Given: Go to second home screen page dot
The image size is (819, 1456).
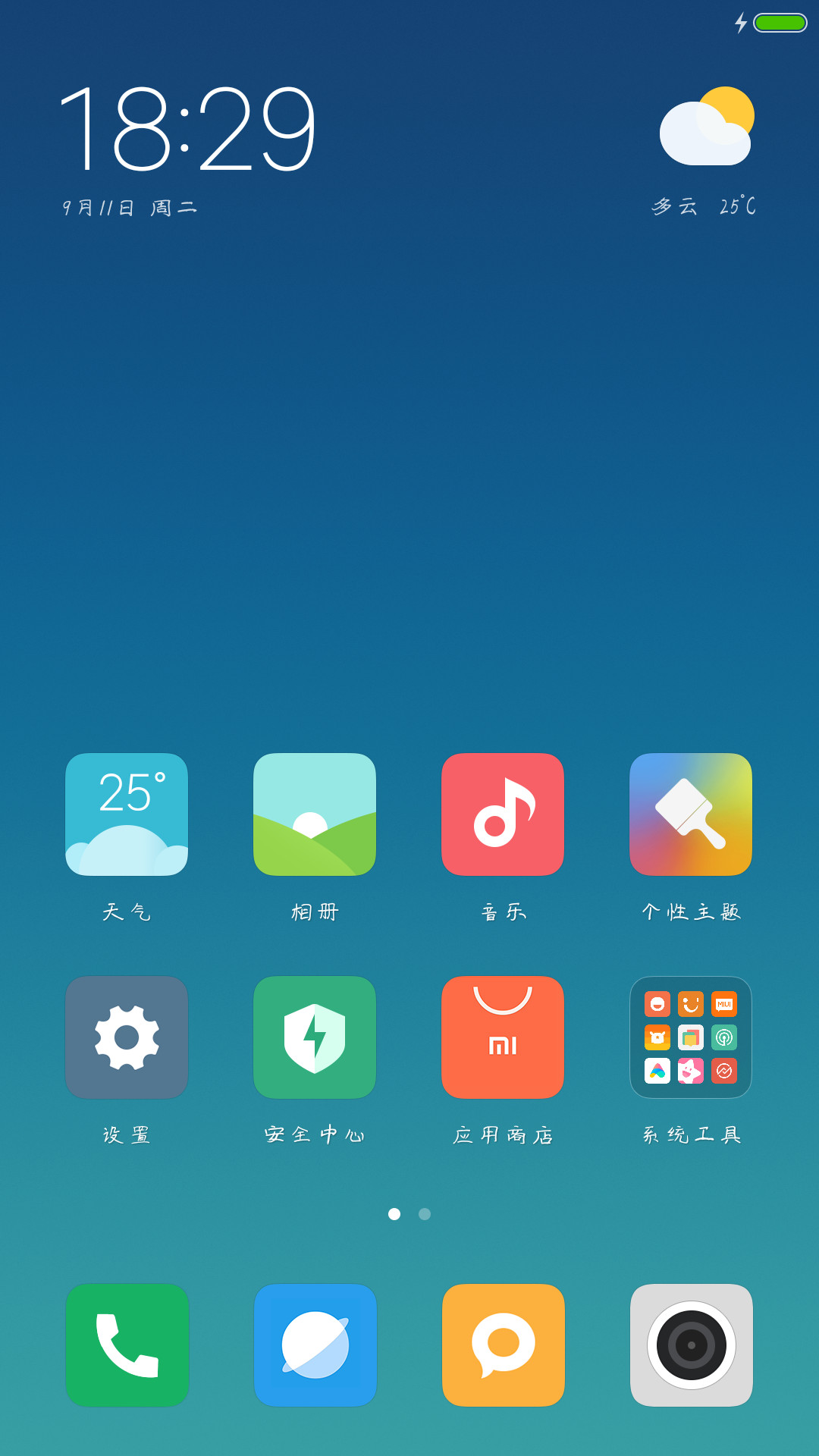Looking at the screenshot, I should coord(425,1214).
